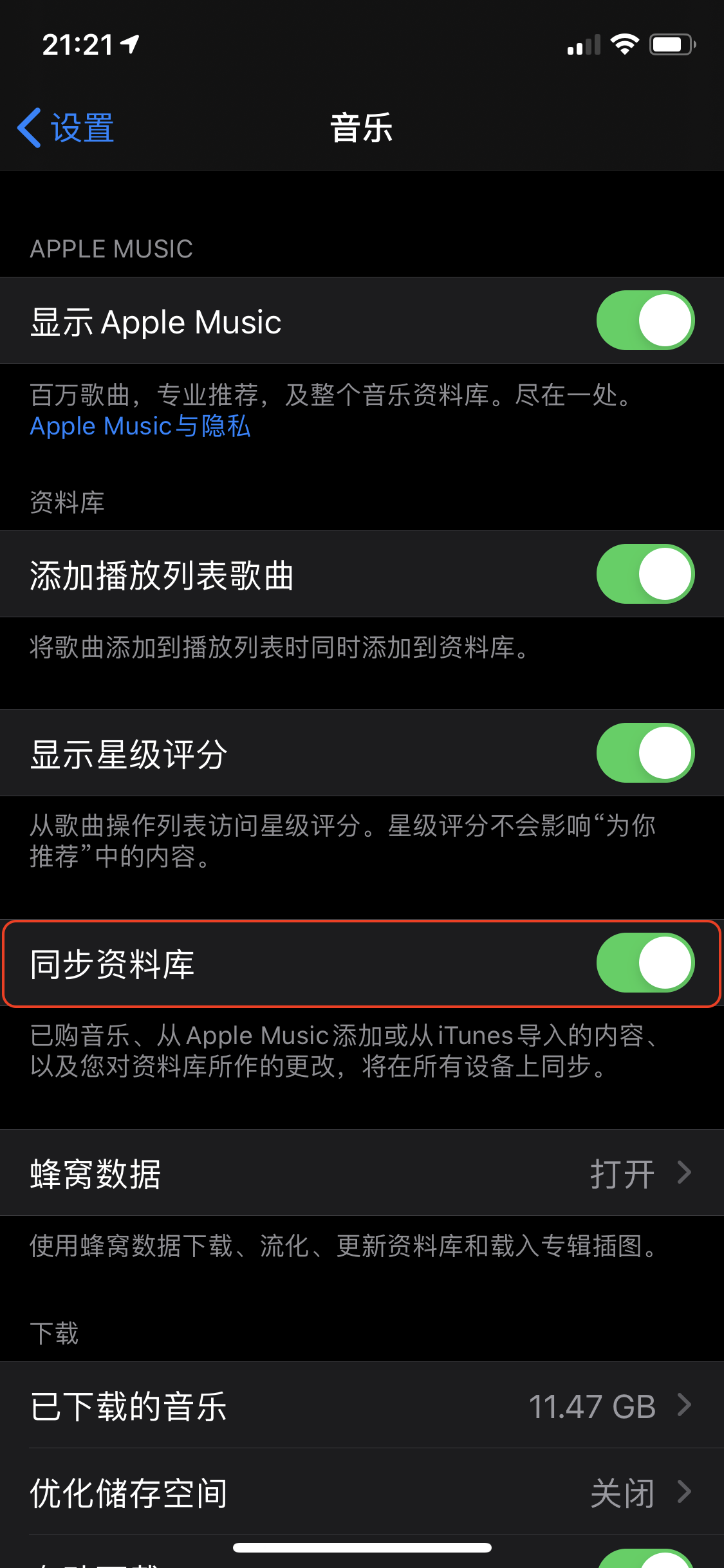This screenshot has width=724, height=1568.
Task: Turn off 显示 Apple Music switch
Action: [645, 321]
